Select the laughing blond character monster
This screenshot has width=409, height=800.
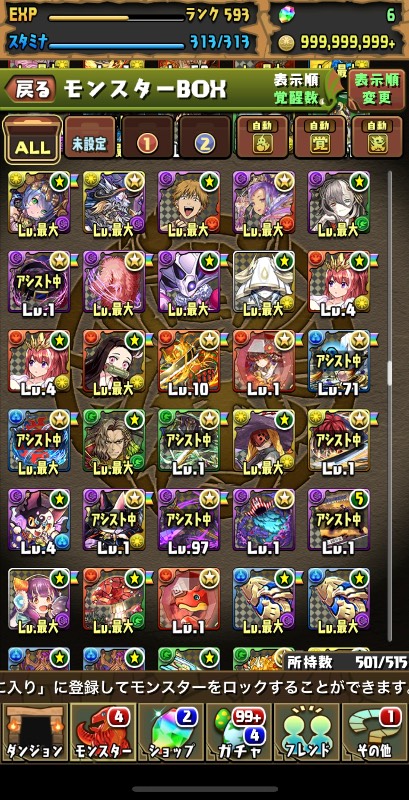click(189, 202)
